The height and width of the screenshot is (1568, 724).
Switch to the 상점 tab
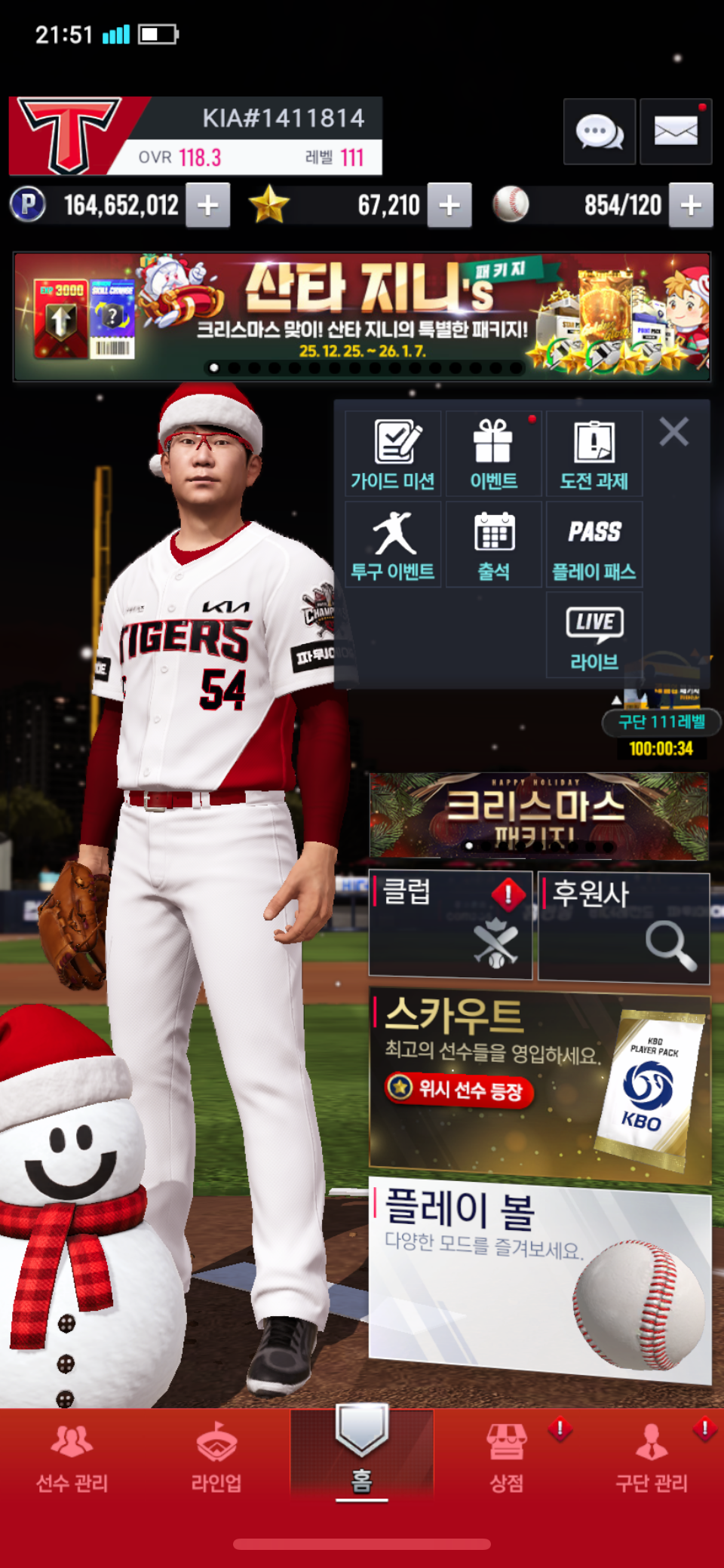pyautogui.click(x=507, y=1457)
